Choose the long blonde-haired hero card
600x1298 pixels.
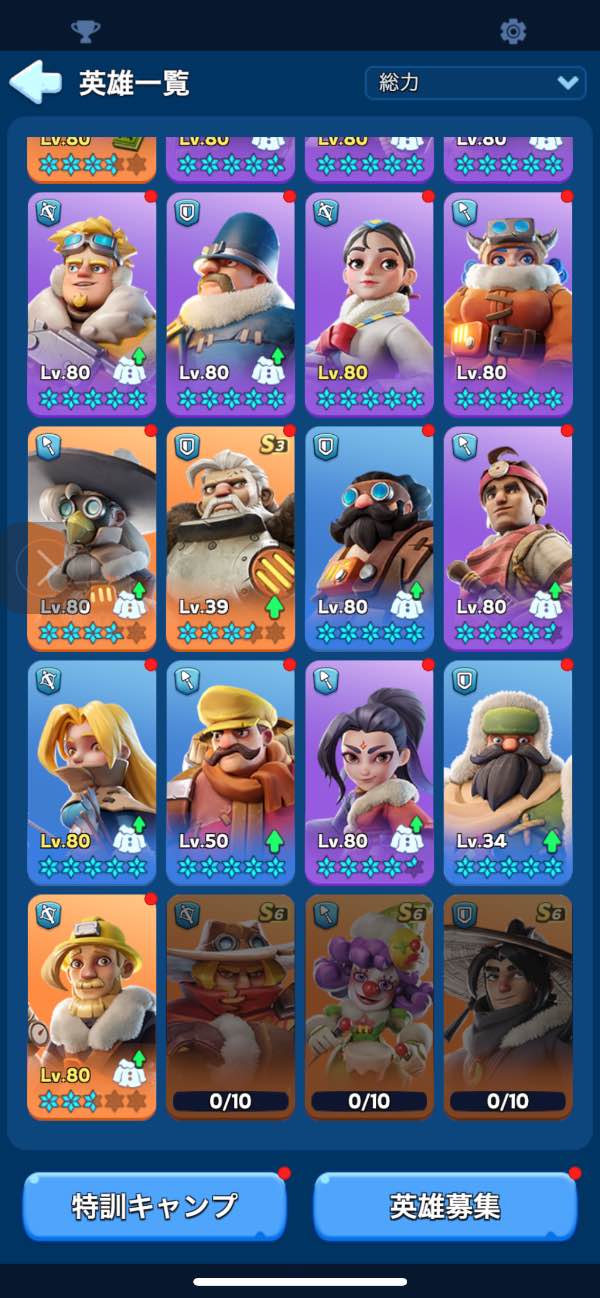point(92,772)
